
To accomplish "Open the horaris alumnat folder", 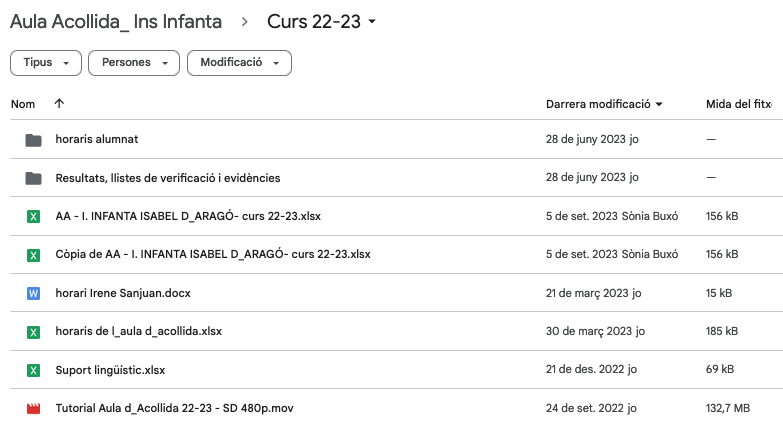I will tap(96, 140).
